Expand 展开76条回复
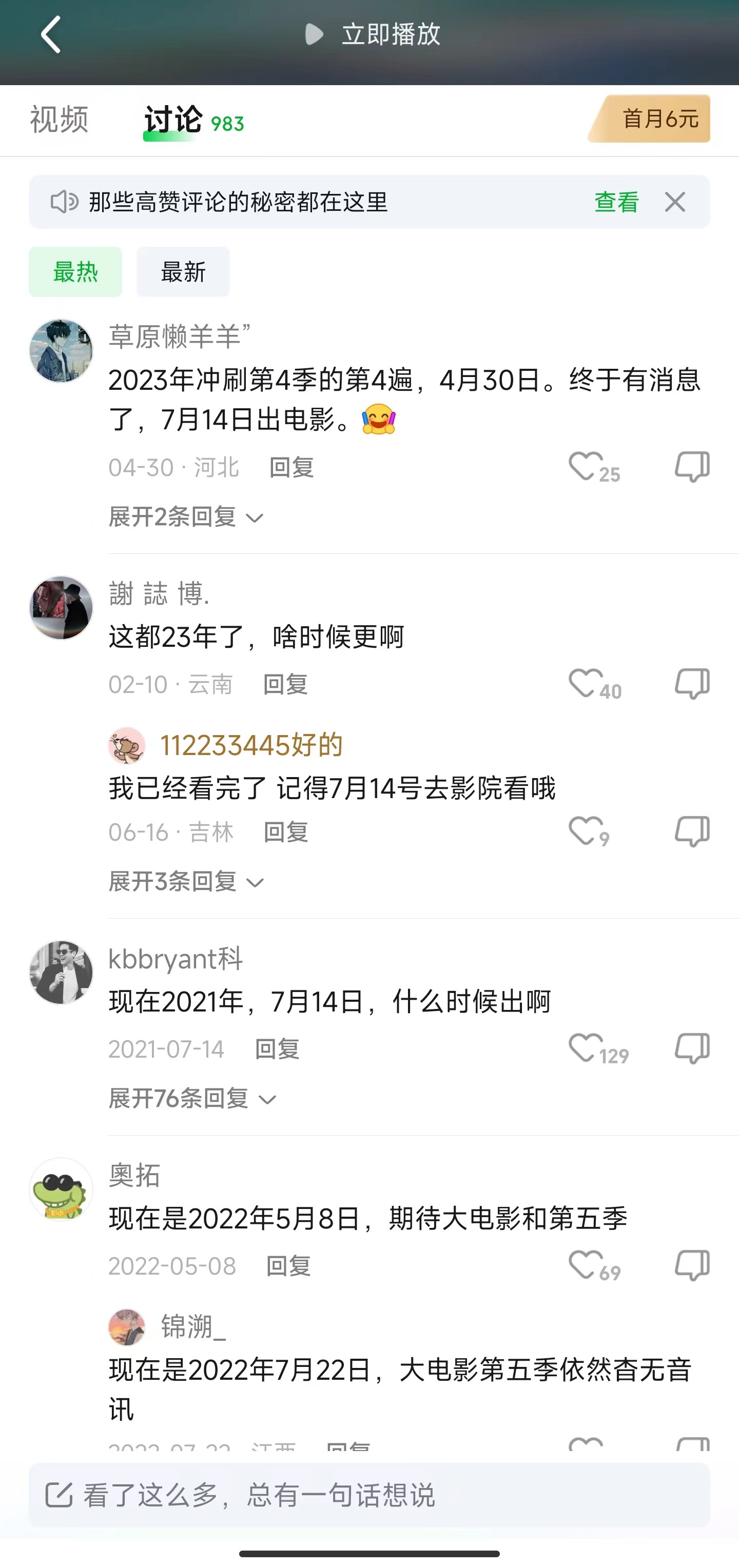 click(x=191, y=1099)
